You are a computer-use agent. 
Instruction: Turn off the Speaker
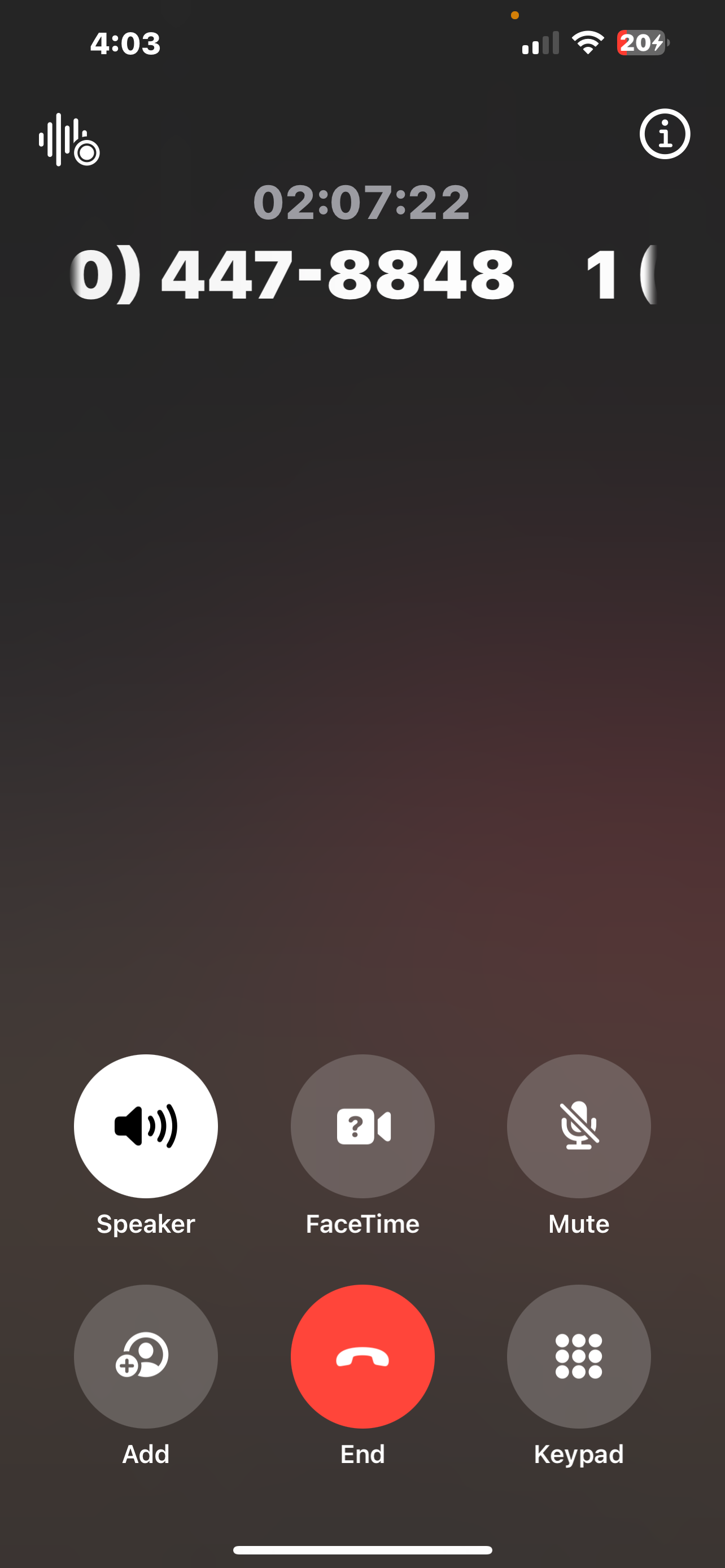pyautogui.click(x=146, y=1126)
